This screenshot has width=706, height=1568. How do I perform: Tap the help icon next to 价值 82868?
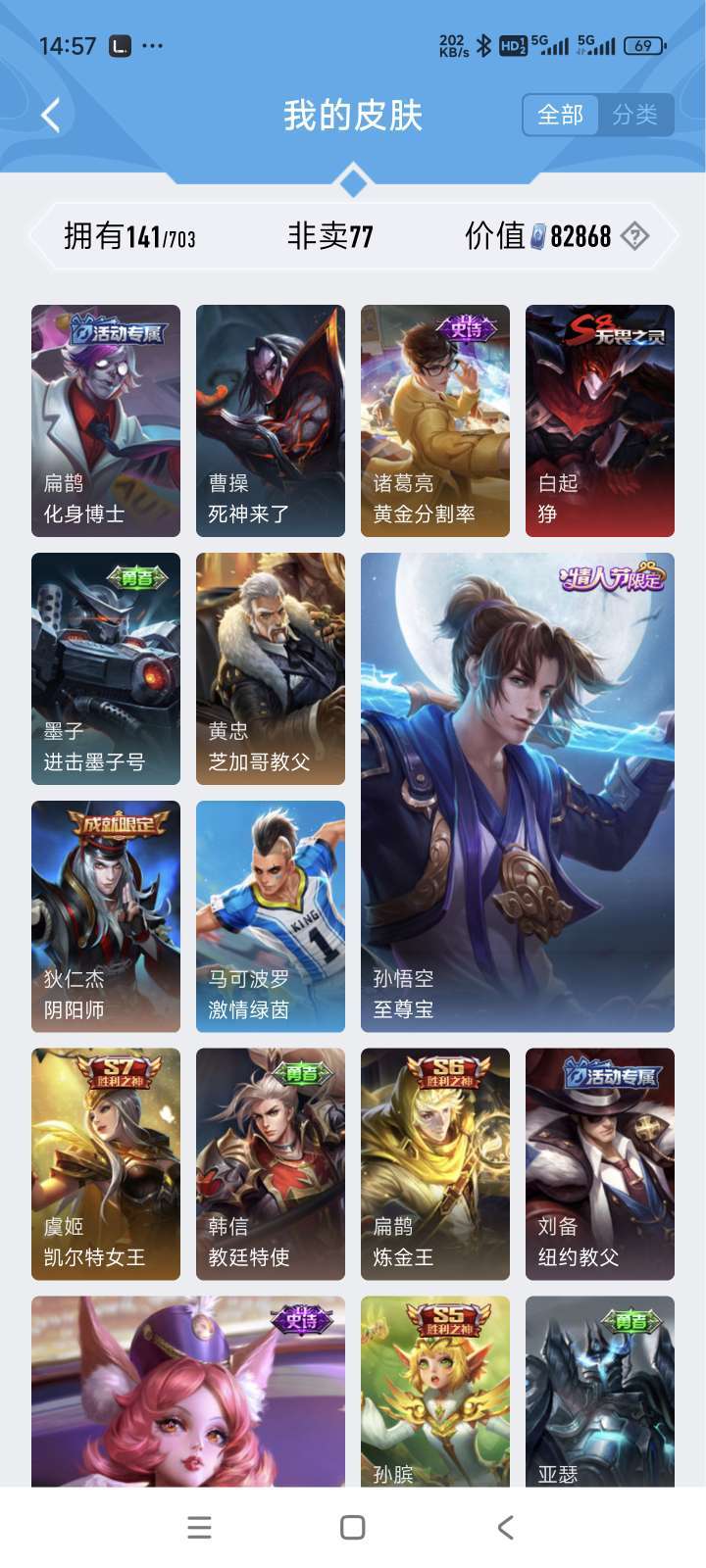coord(635,236)
